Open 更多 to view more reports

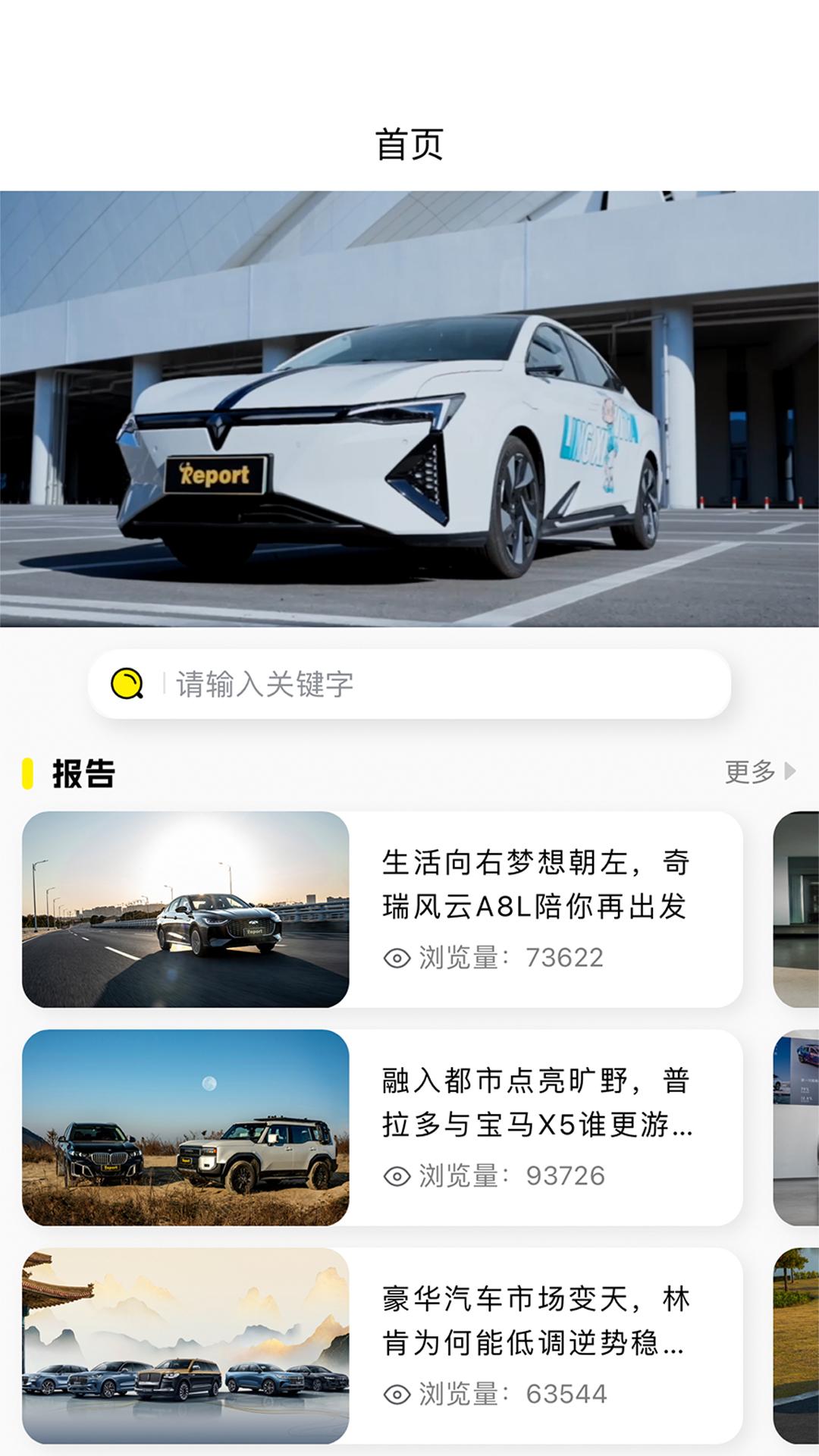click(x=759, y=772)
